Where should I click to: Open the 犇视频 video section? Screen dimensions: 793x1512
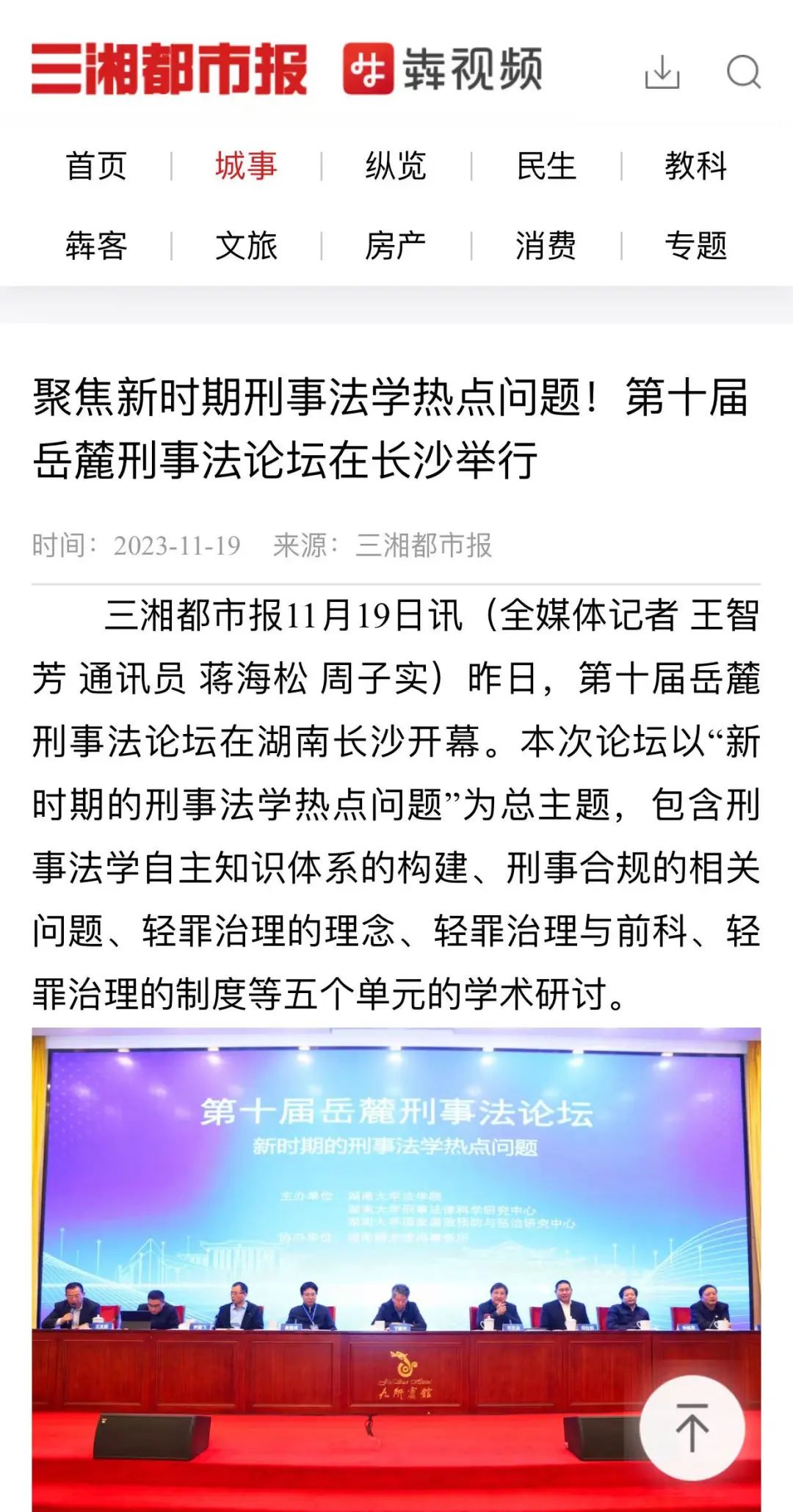click(x=443, y=69)
